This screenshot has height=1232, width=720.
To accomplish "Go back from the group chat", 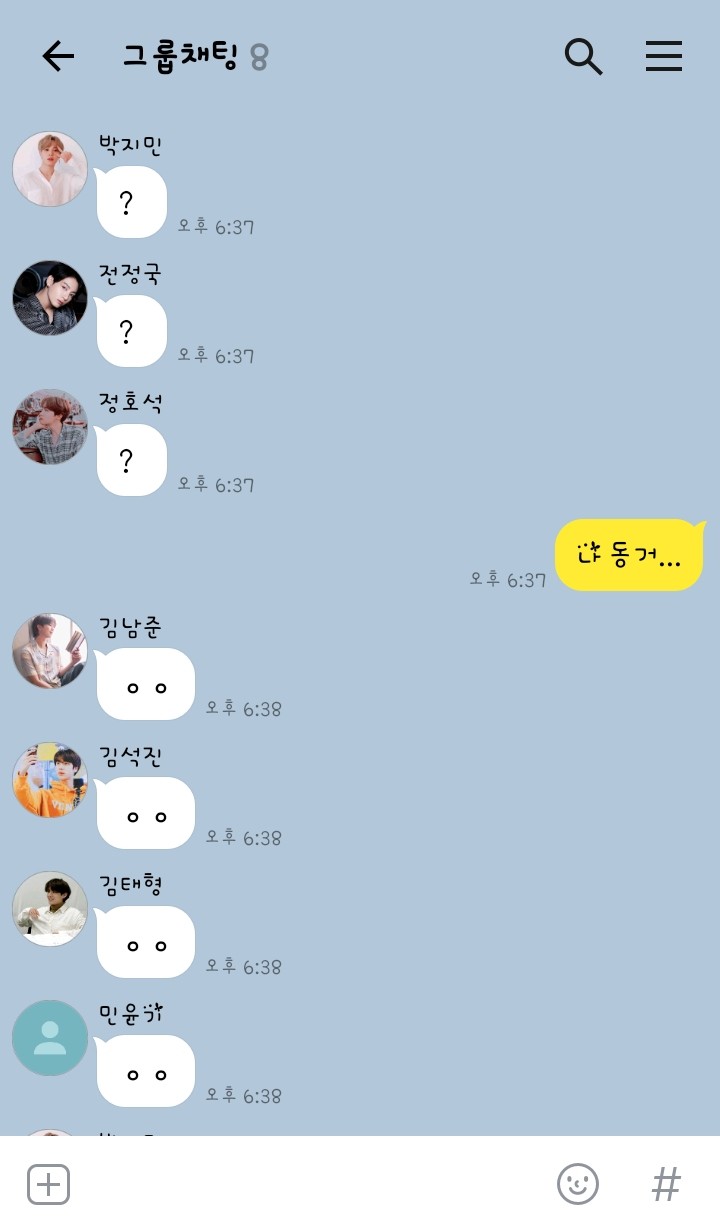I will click(x=58, y=57).
